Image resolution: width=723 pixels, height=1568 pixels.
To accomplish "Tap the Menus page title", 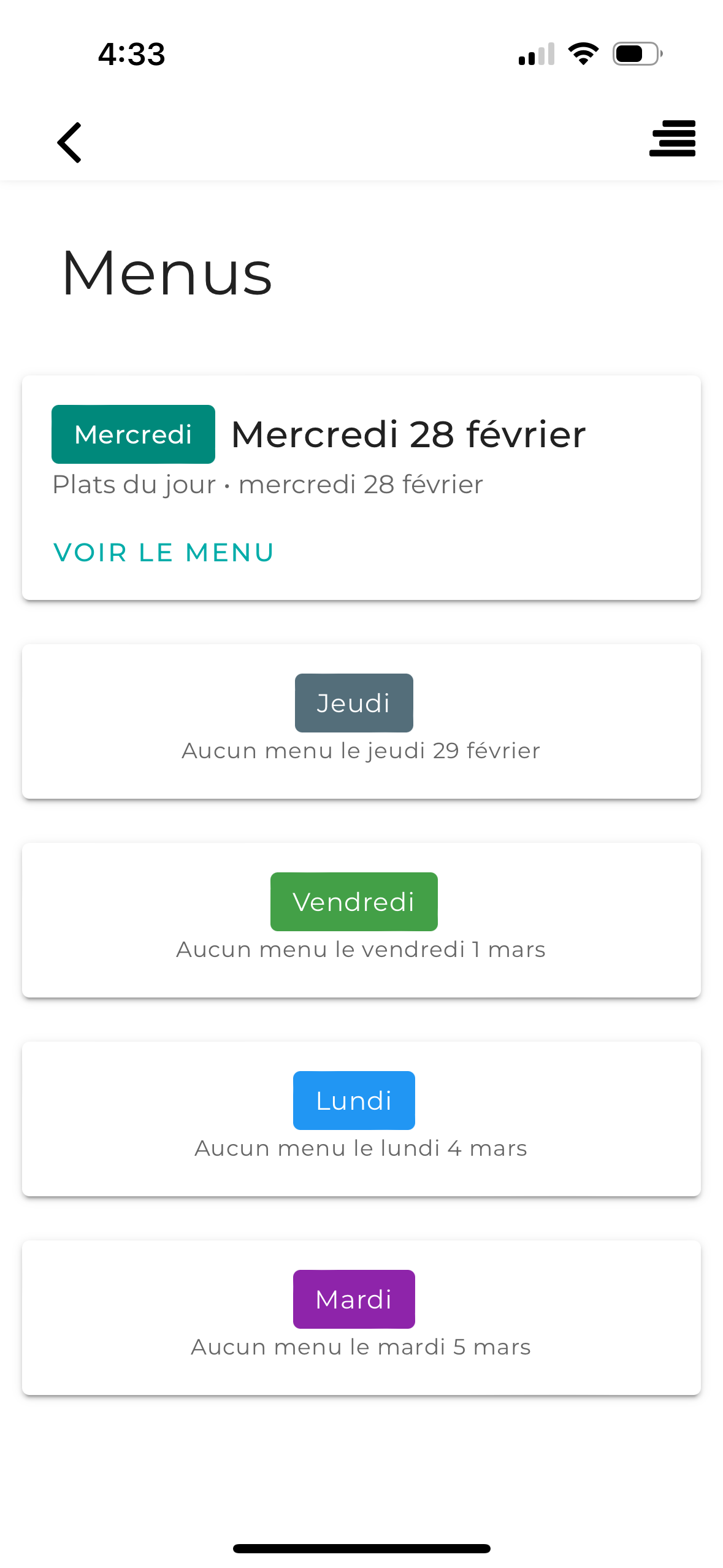I will tap(166, 273).
